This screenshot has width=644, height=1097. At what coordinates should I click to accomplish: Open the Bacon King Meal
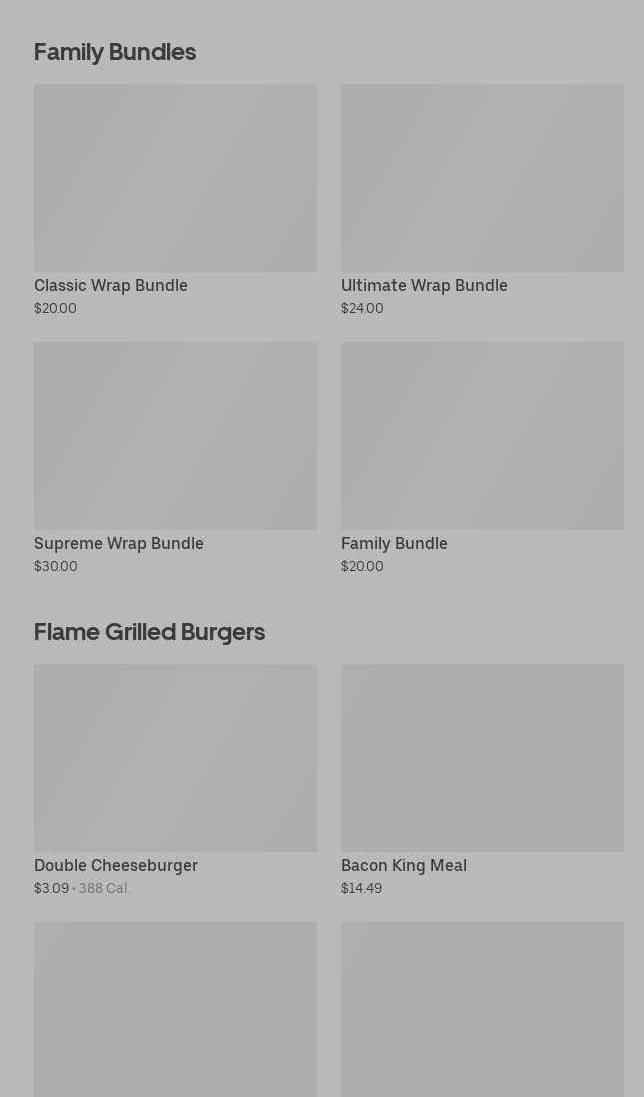pos(482,781)
